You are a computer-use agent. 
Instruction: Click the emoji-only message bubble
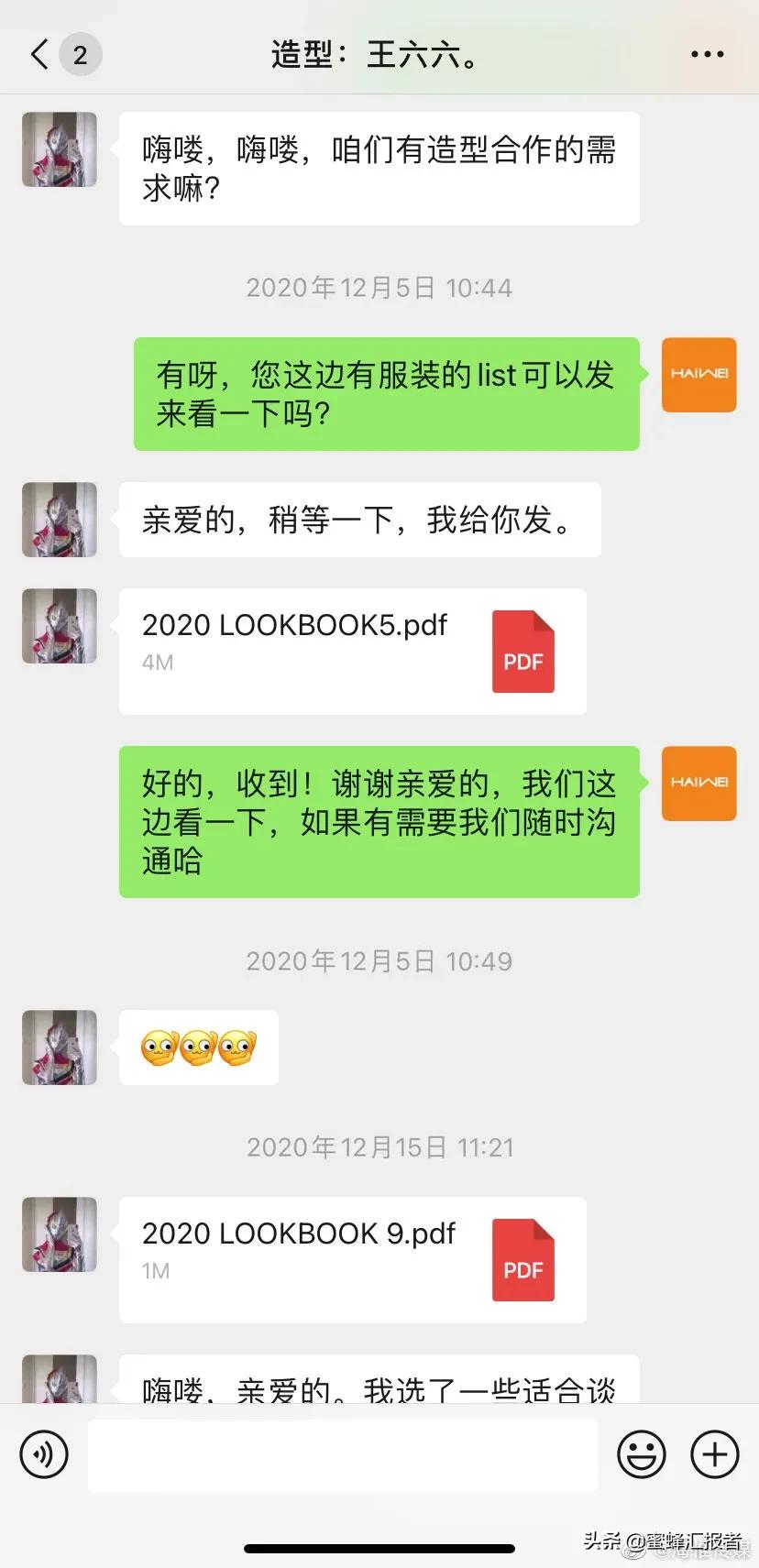pos(198,1047)
